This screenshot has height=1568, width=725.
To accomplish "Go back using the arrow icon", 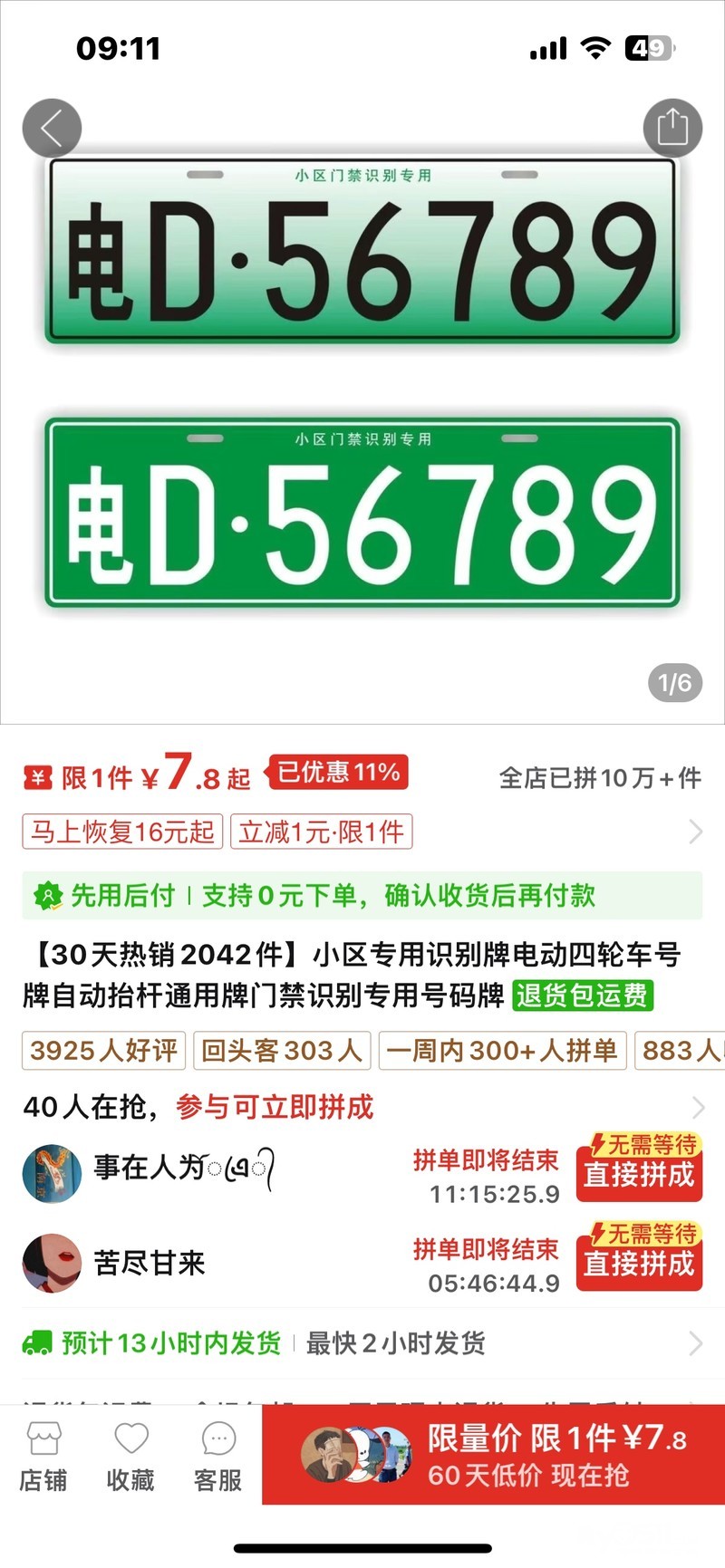I will point(52,128).
